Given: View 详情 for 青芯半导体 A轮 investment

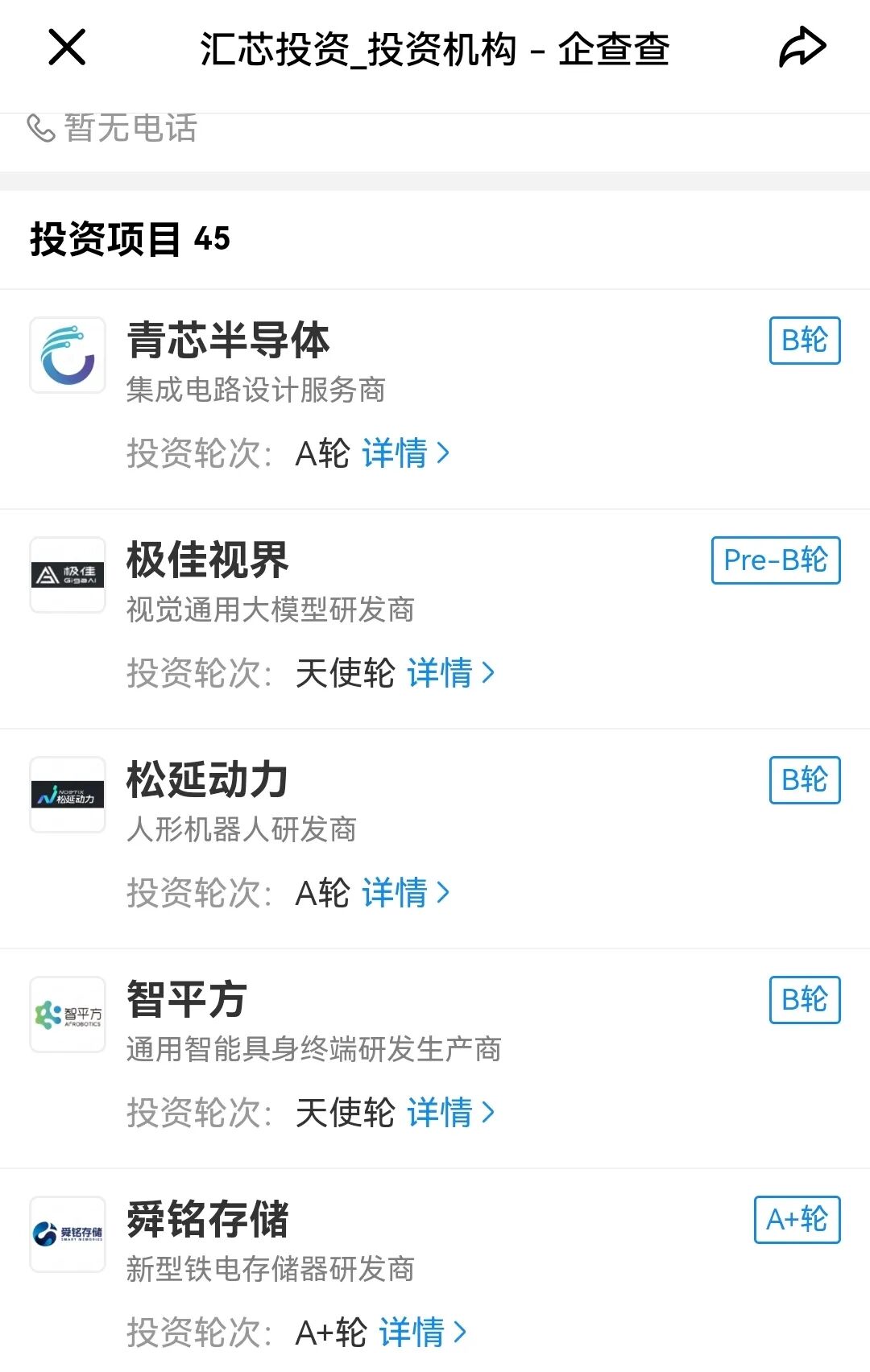Looking at the screenshot, I should click(x=405, y=453).
